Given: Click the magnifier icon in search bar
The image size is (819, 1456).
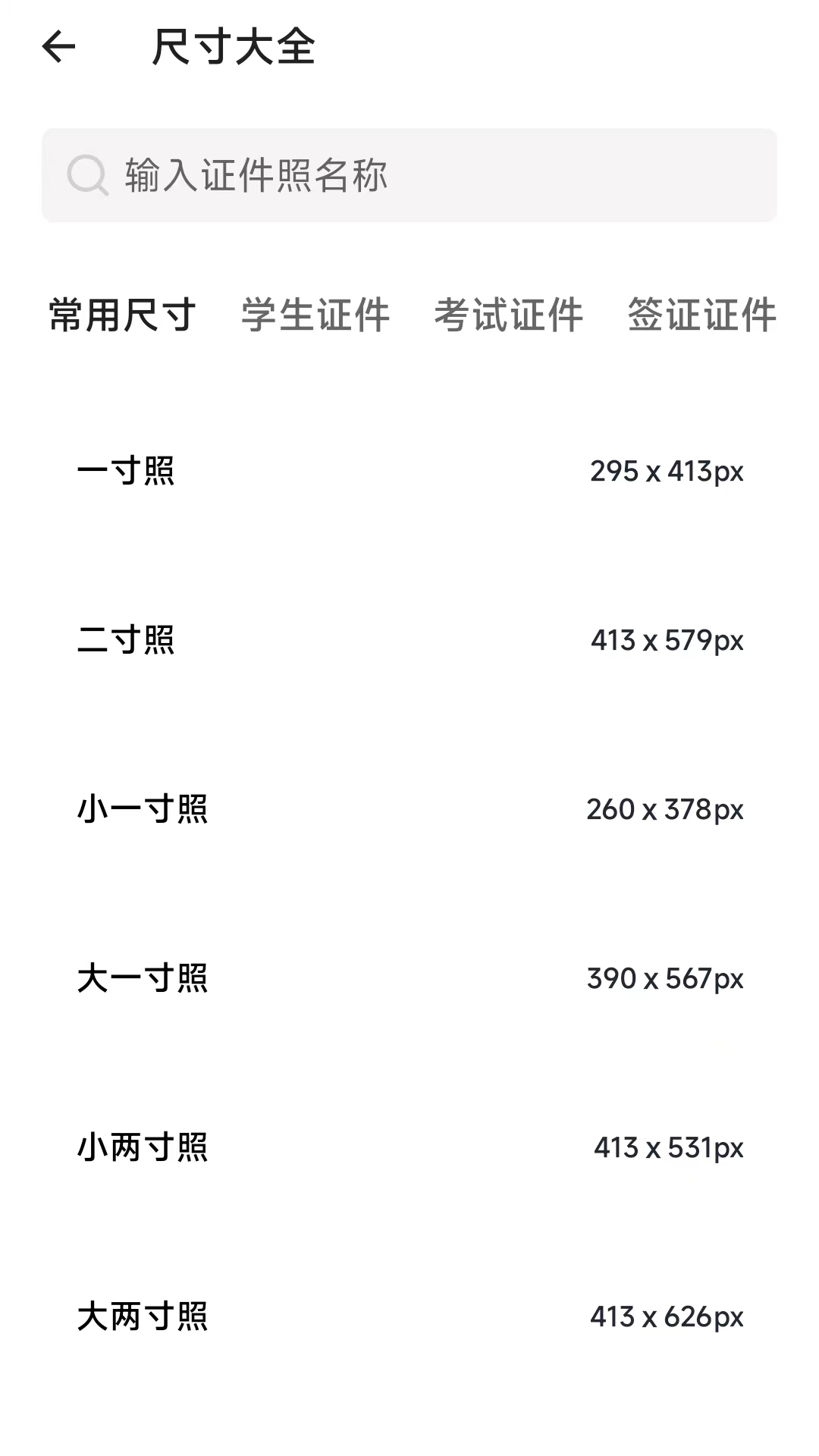Looking at the screenshot, I should [87, 175].
